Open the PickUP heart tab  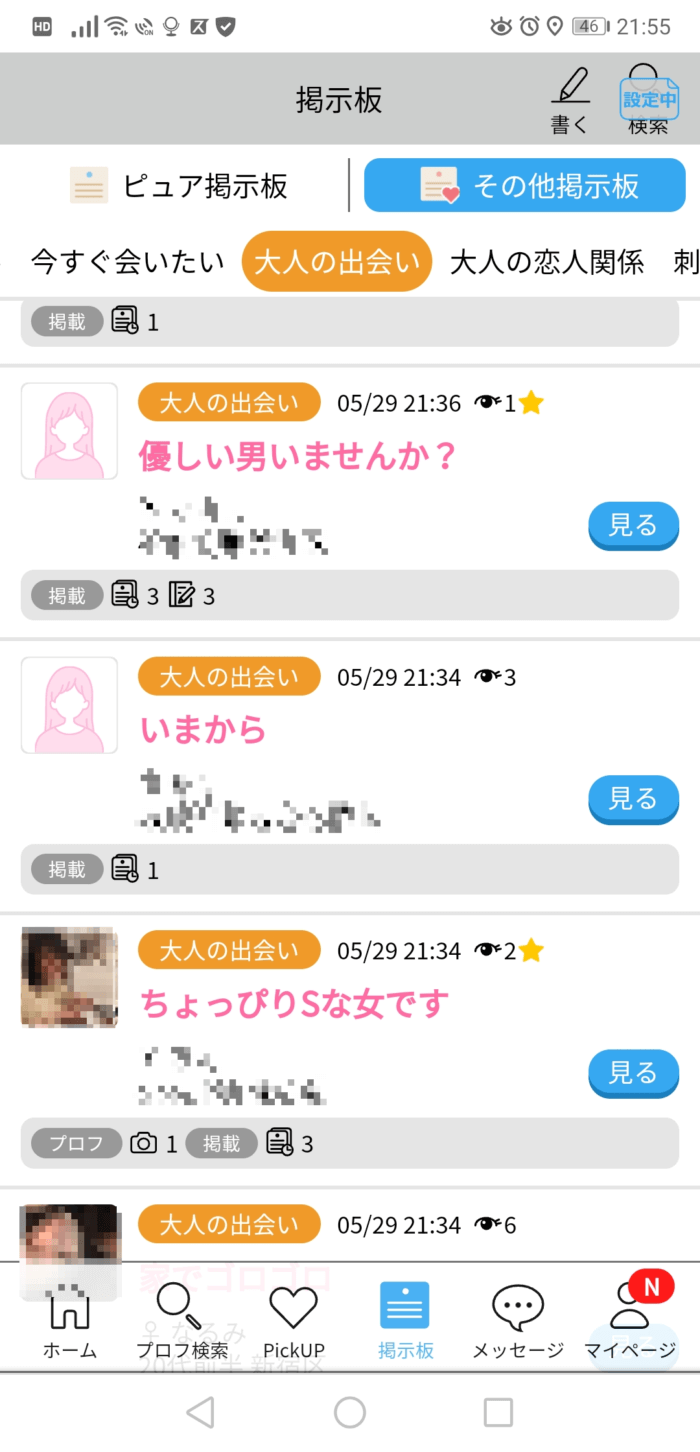pos(294,1320)
